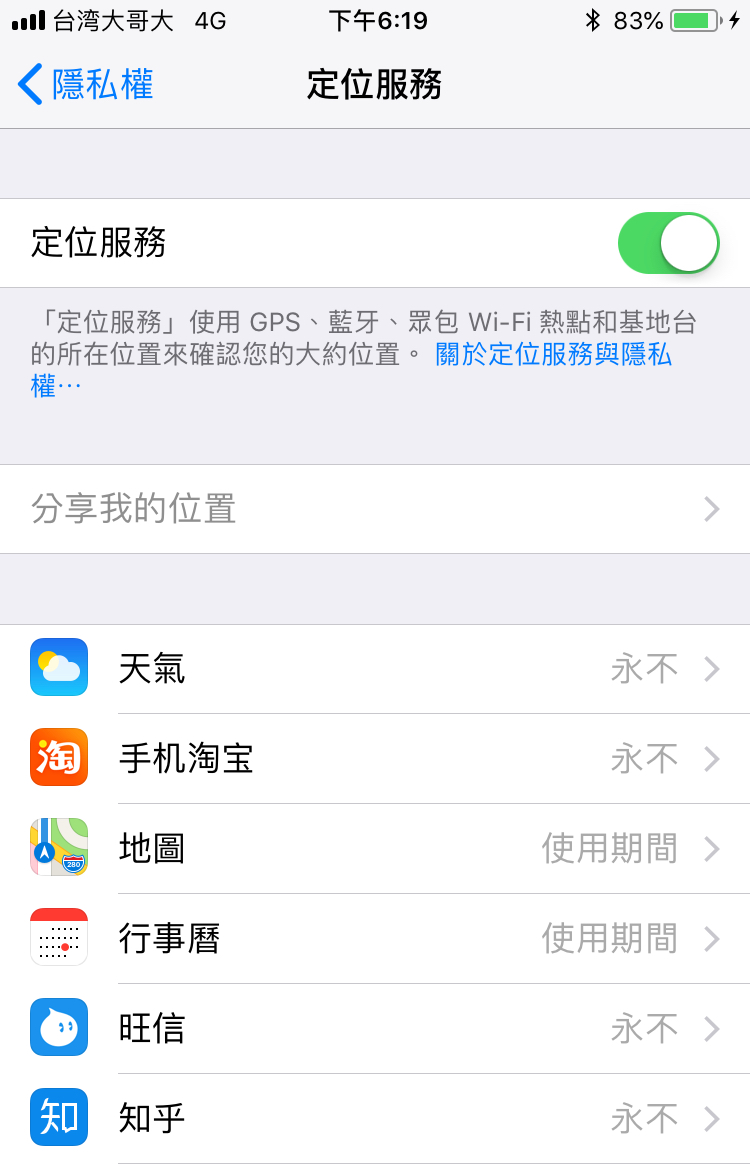The width and height of the screenshot is (750, 1173).
Task: Open 知乎 location settings
Action: coord(375,1118)
